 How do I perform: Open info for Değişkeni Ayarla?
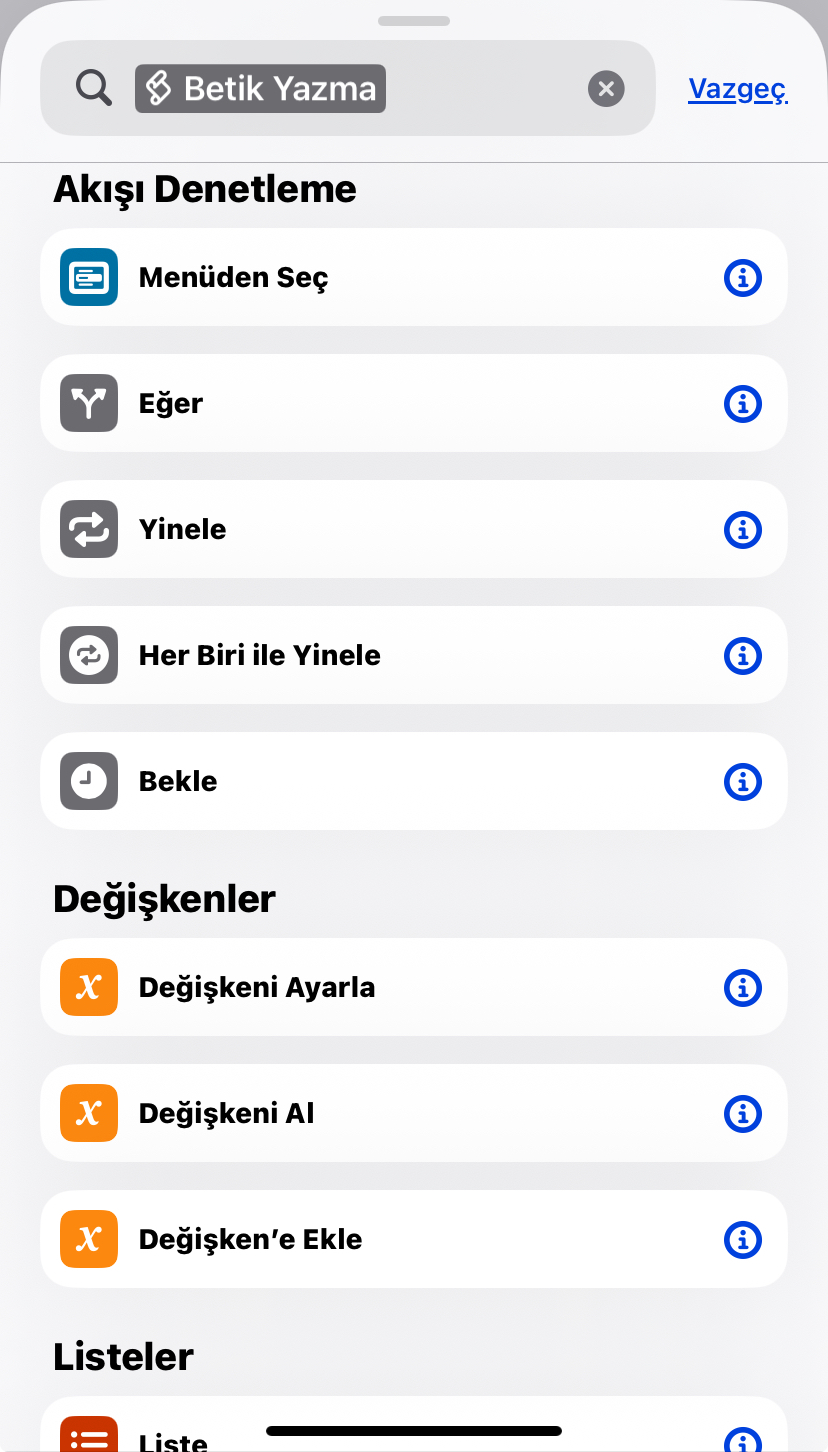click(x=742, y=988)
